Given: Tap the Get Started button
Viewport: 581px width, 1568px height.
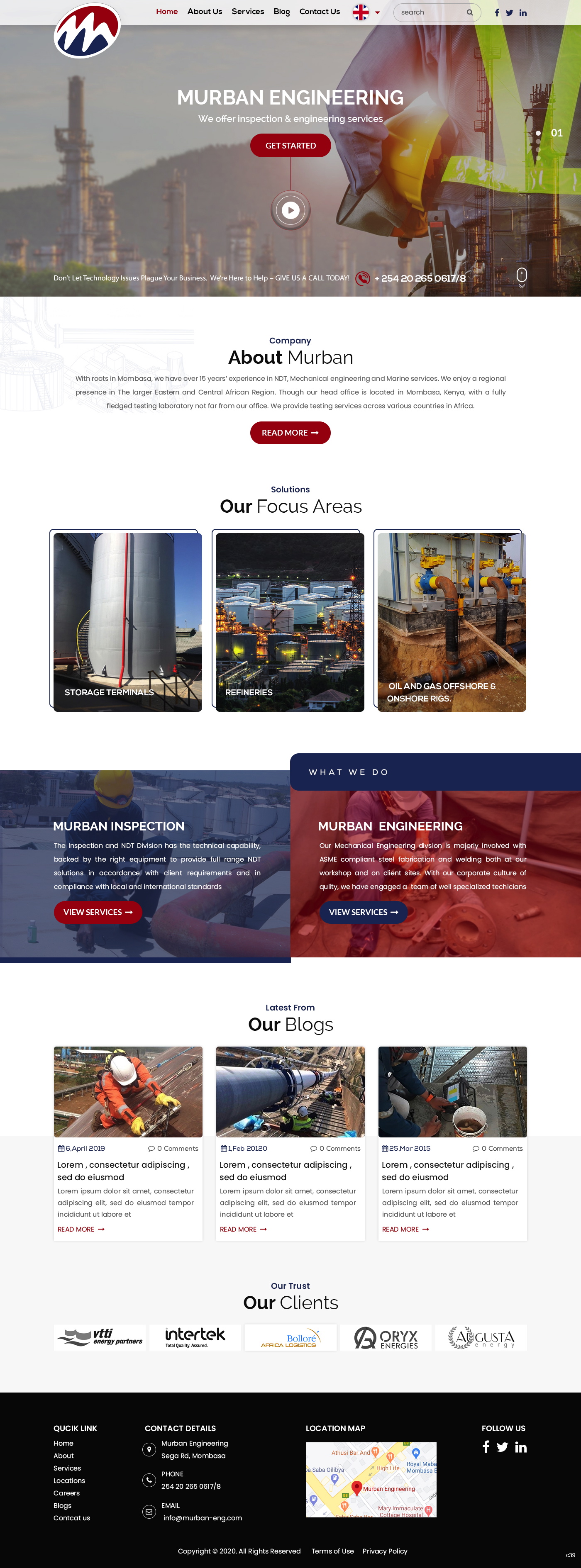Looking at the screenshot, I should click(290, 146).
